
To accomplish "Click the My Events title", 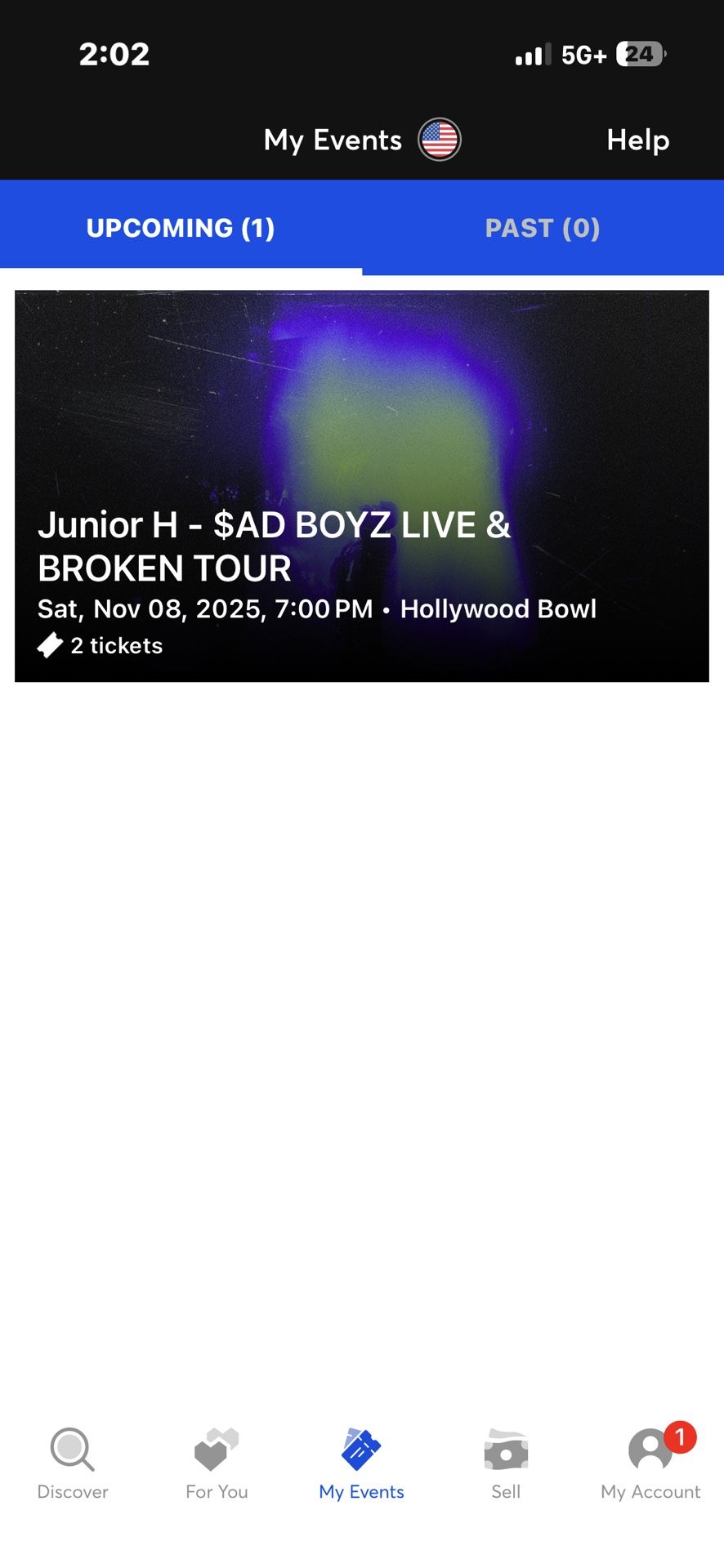I will click(332, 139).
